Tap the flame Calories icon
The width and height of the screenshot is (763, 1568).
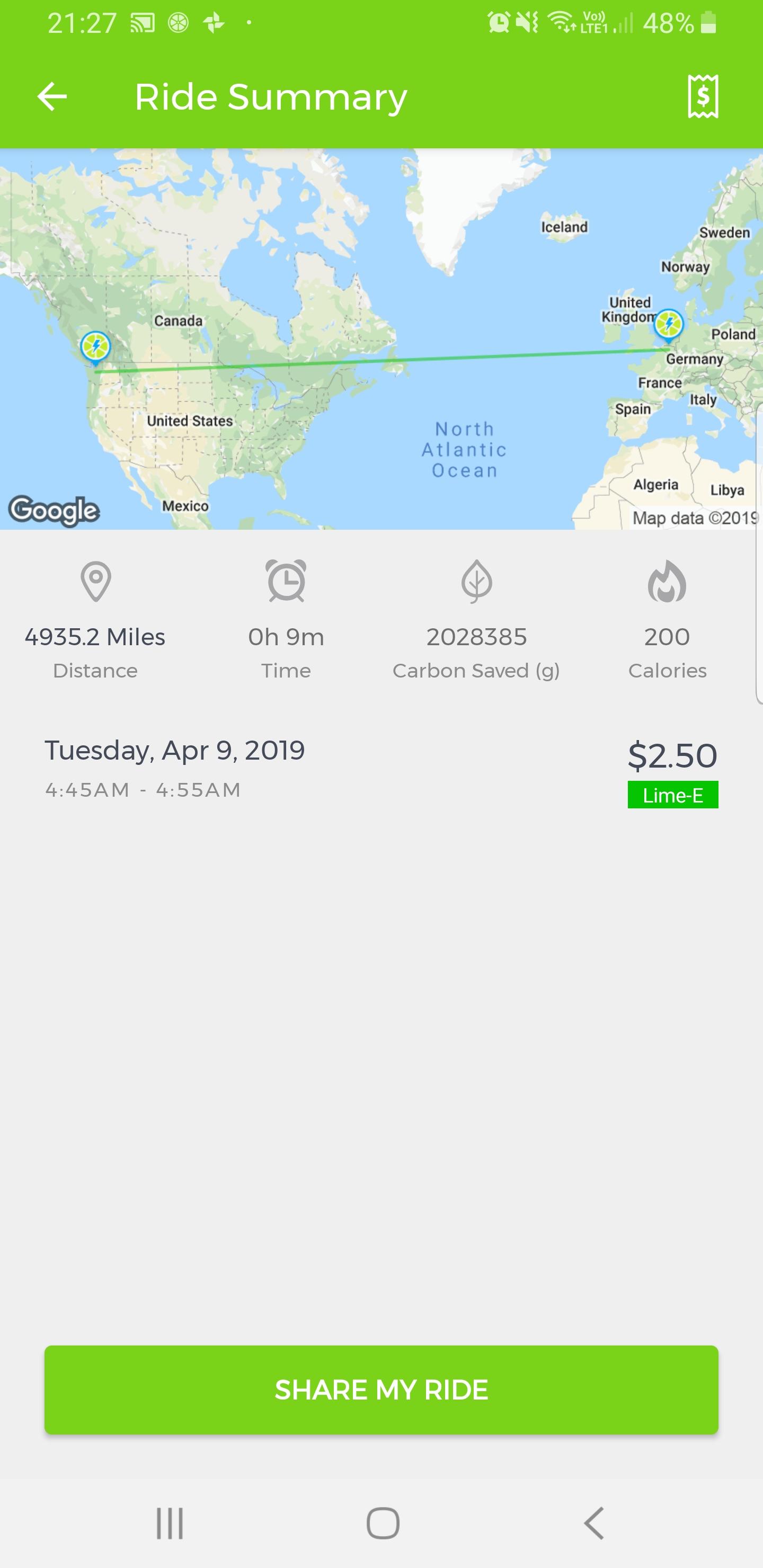tap(668, 581)
